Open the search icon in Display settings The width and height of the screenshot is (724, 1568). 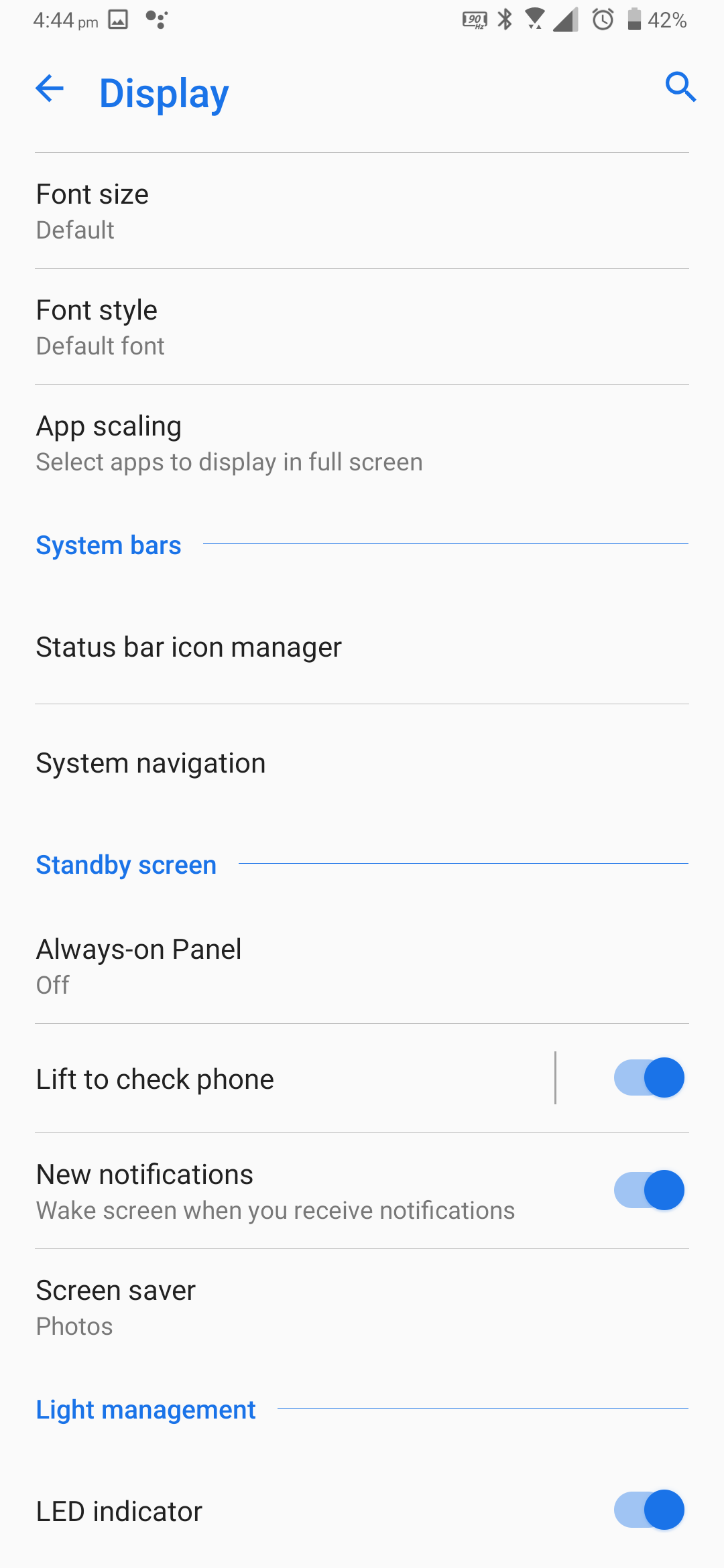point(680,87)
